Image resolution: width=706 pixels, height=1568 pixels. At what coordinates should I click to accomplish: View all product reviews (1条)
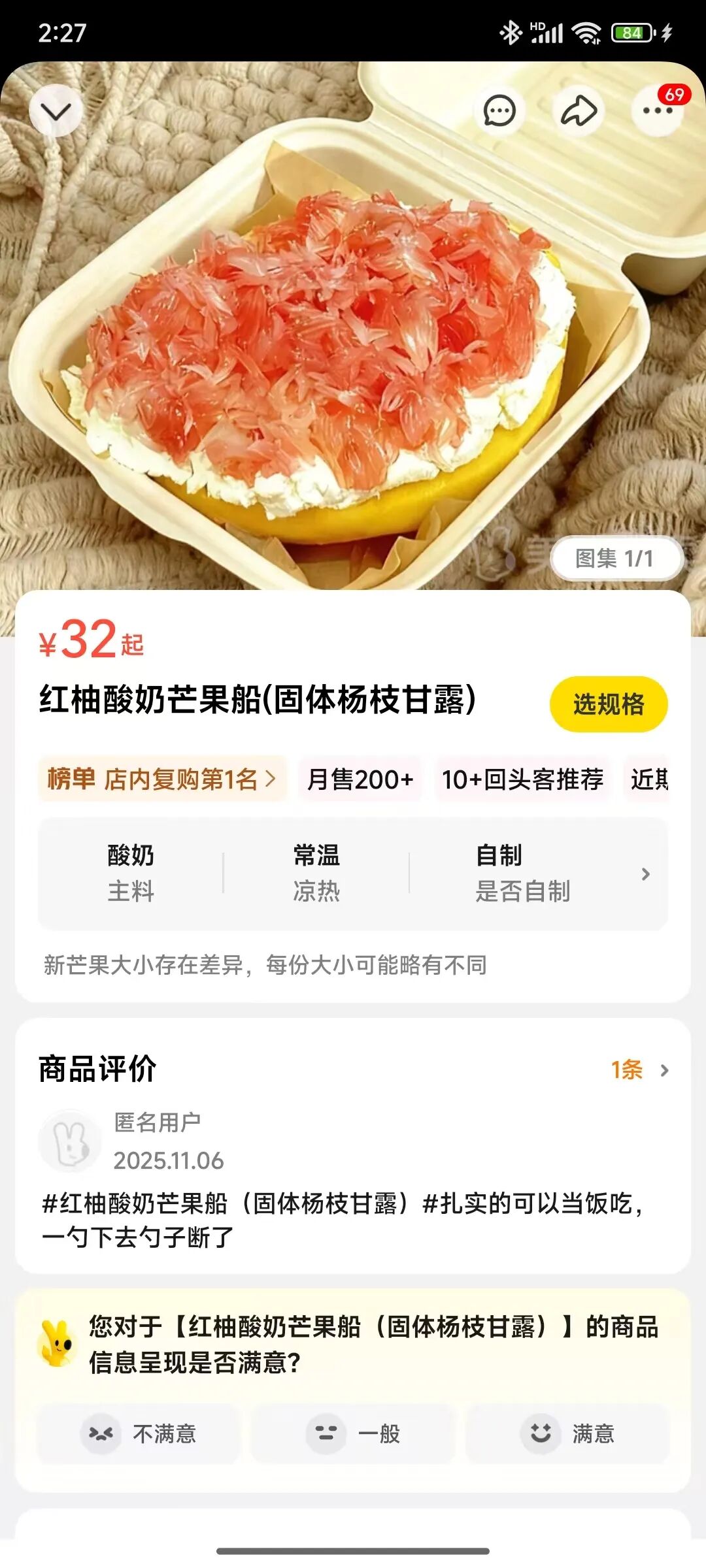[x=639, y=1070]
